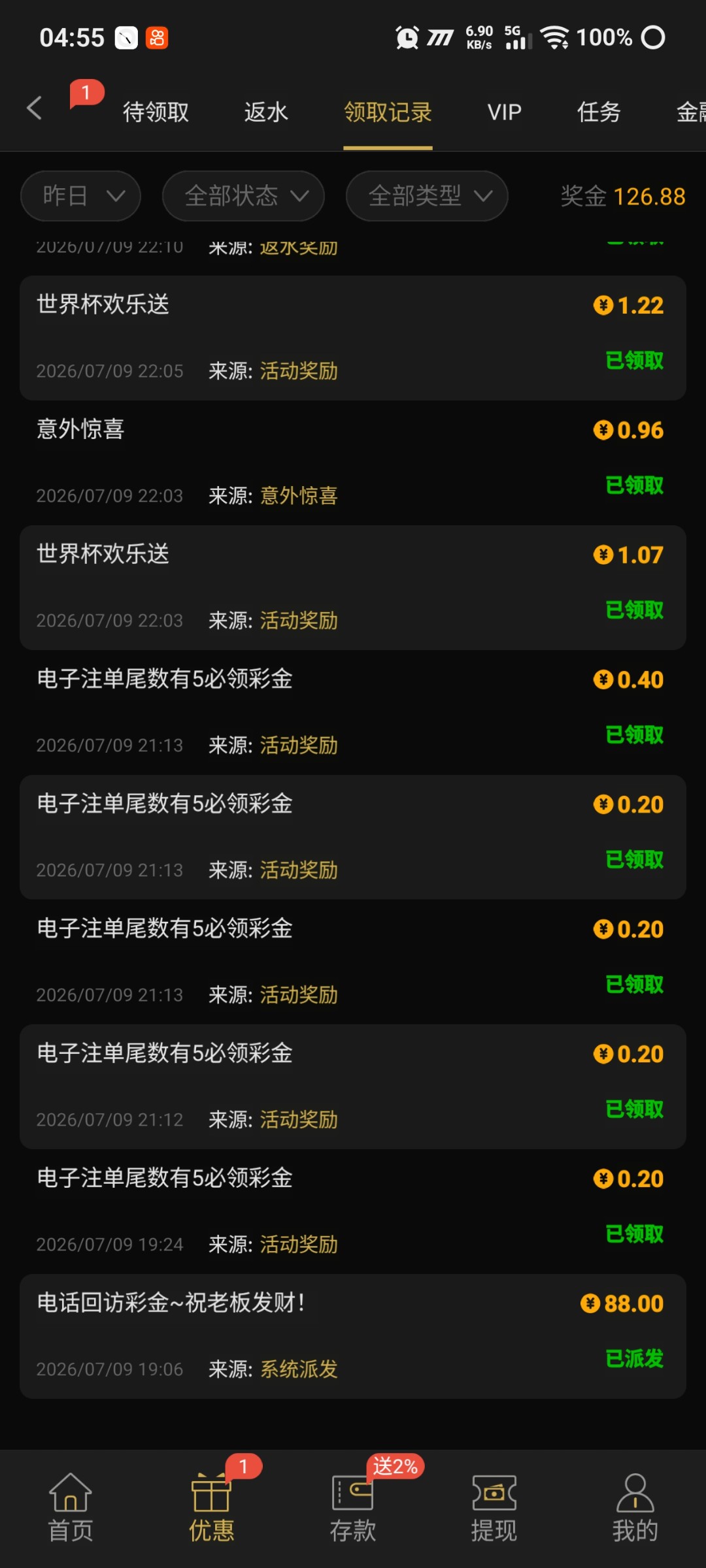Expand the 全部状态 filter dropdown
706x1568 pixels.
(243, 196)
